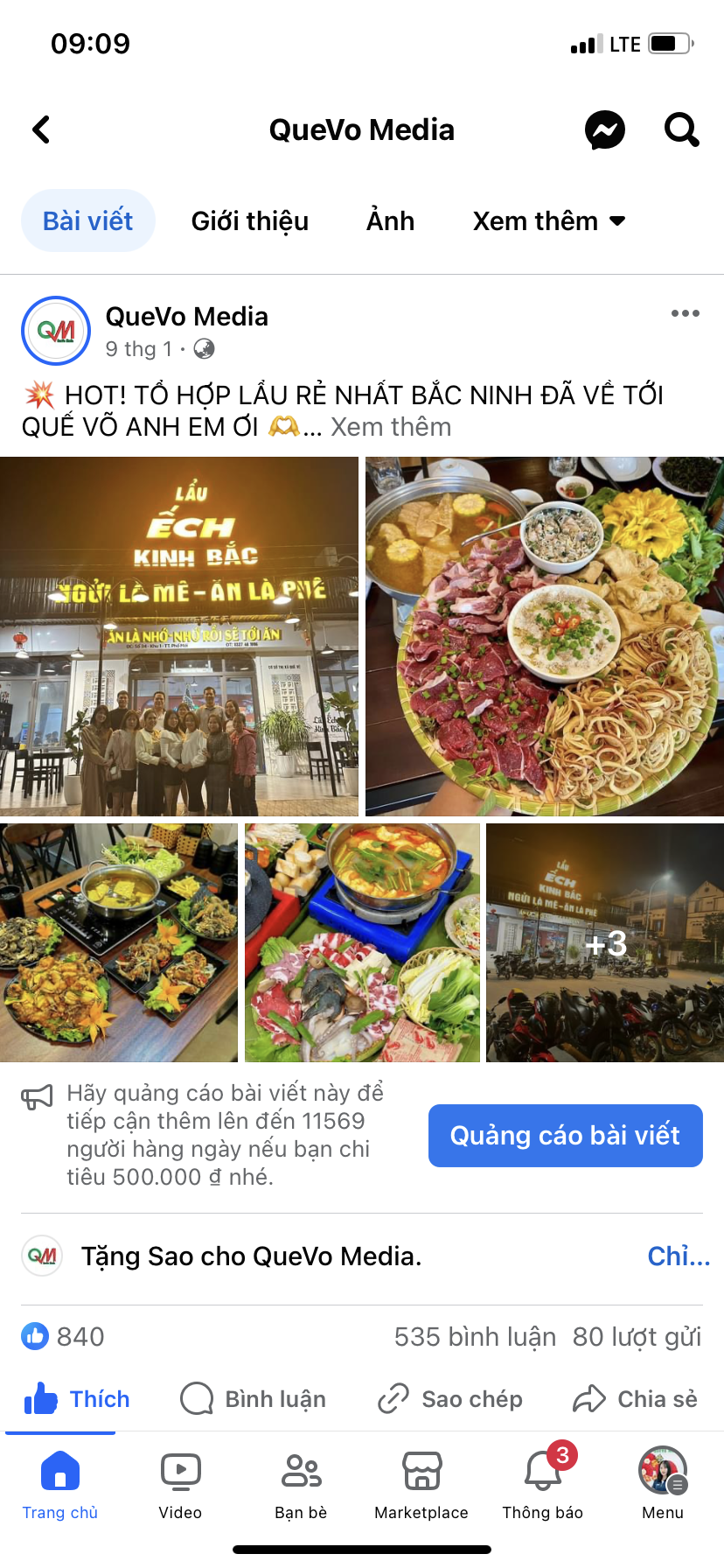Image resolution: width=724 pixels, height=1568 pixels.
Task: Share the post via Chia sẻ
Action: coord(635,1398)
